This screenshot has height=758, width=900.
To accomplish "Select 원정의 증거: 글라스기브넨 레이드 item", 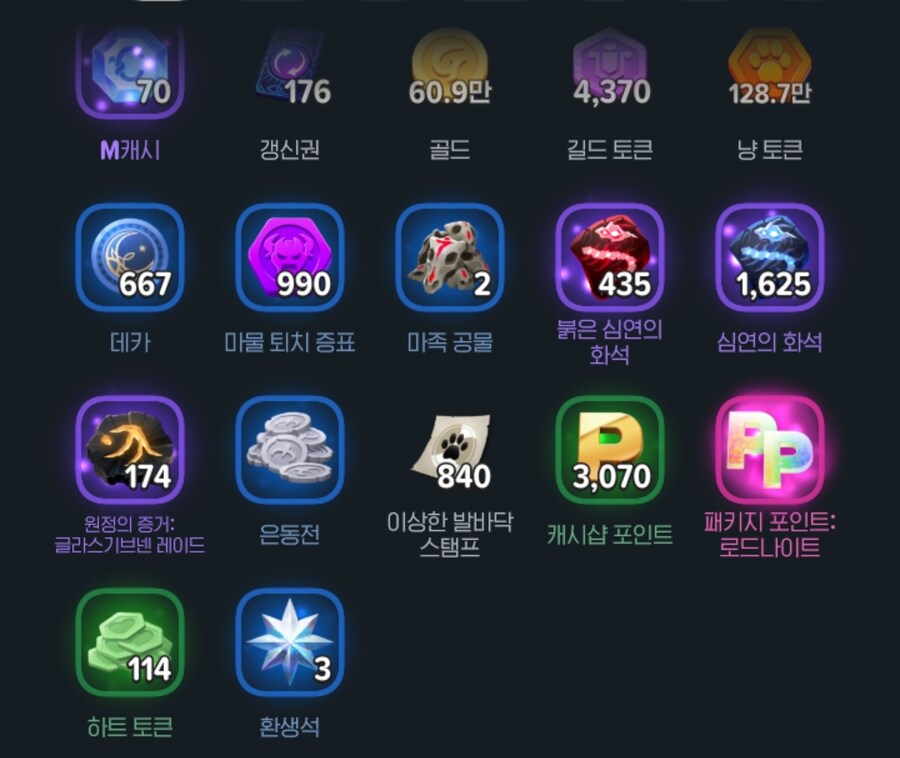I will point(130,450).
